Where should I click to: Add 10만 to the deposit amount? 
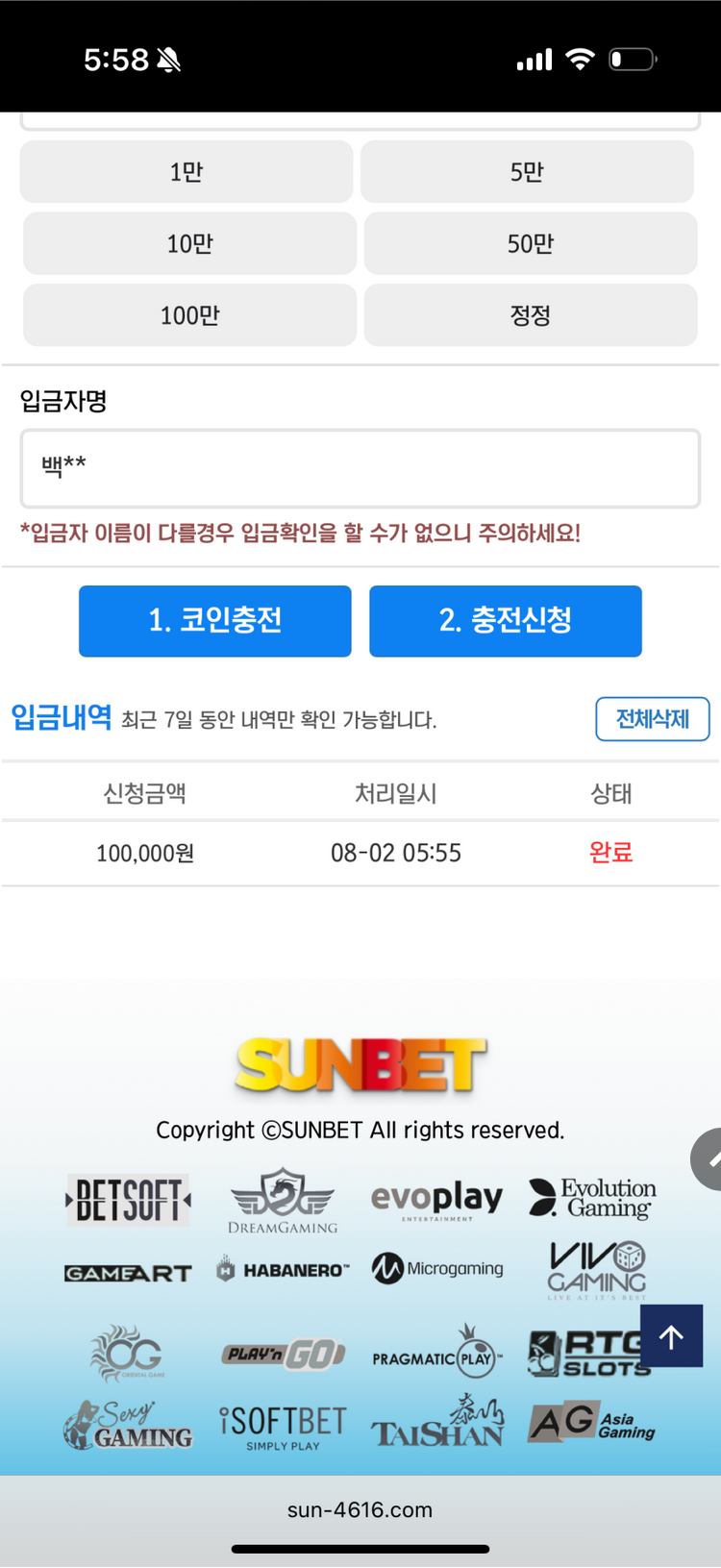click(189, 243)
